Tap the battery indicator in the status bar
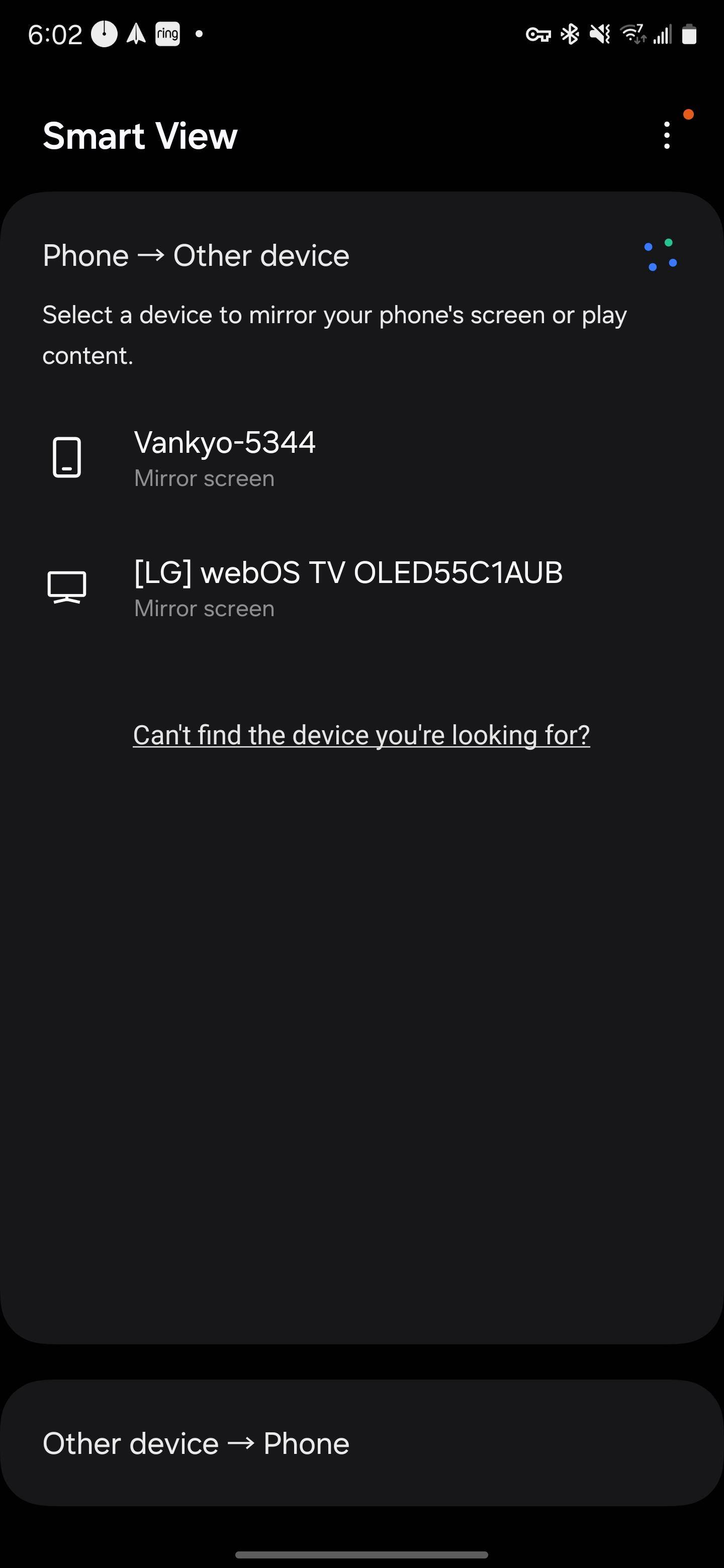Screen dimensions: 724x1568 click(x=690, y=35)
